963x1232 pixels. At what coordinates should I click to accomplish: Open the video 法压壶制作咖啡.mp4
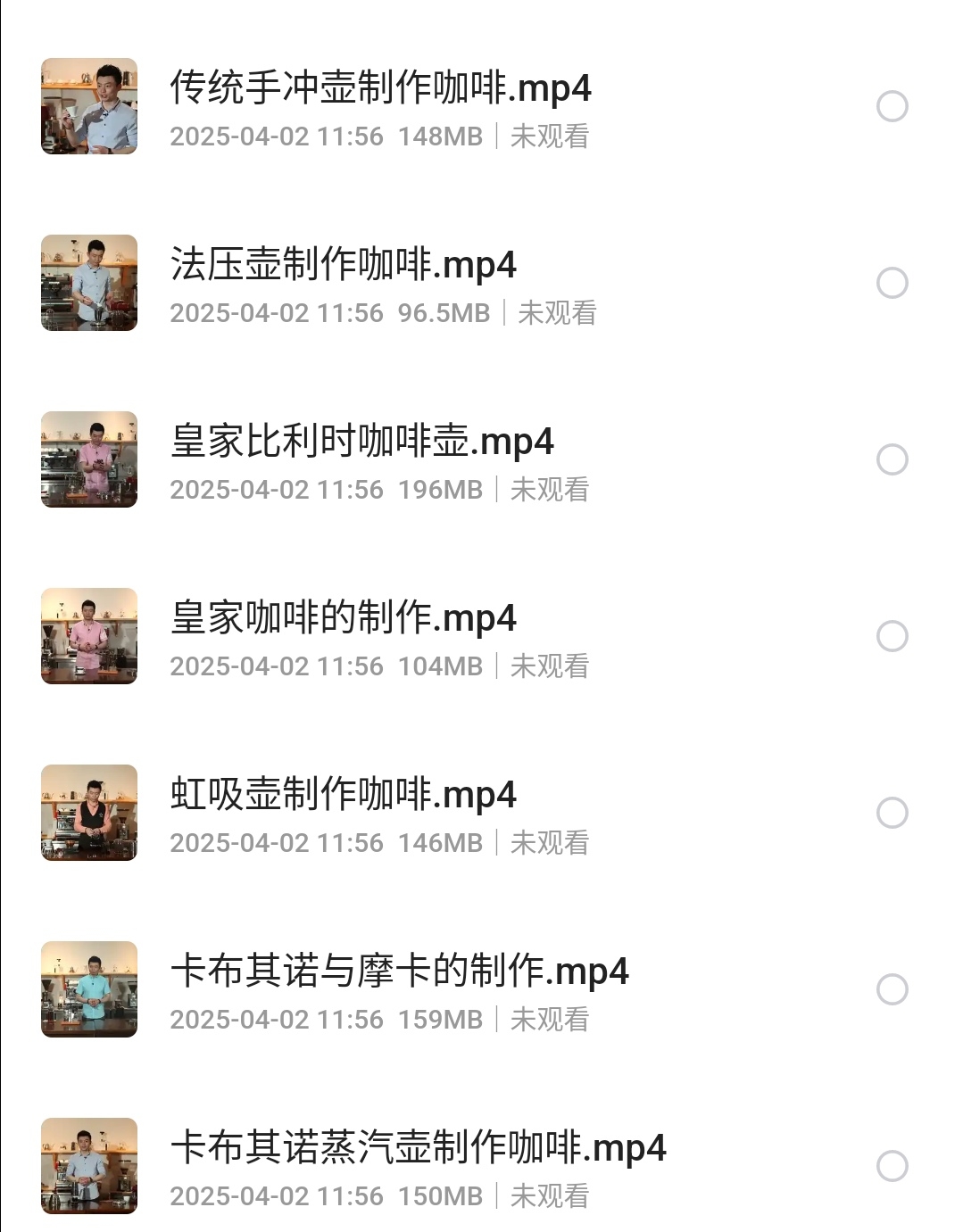click(344, 266)
